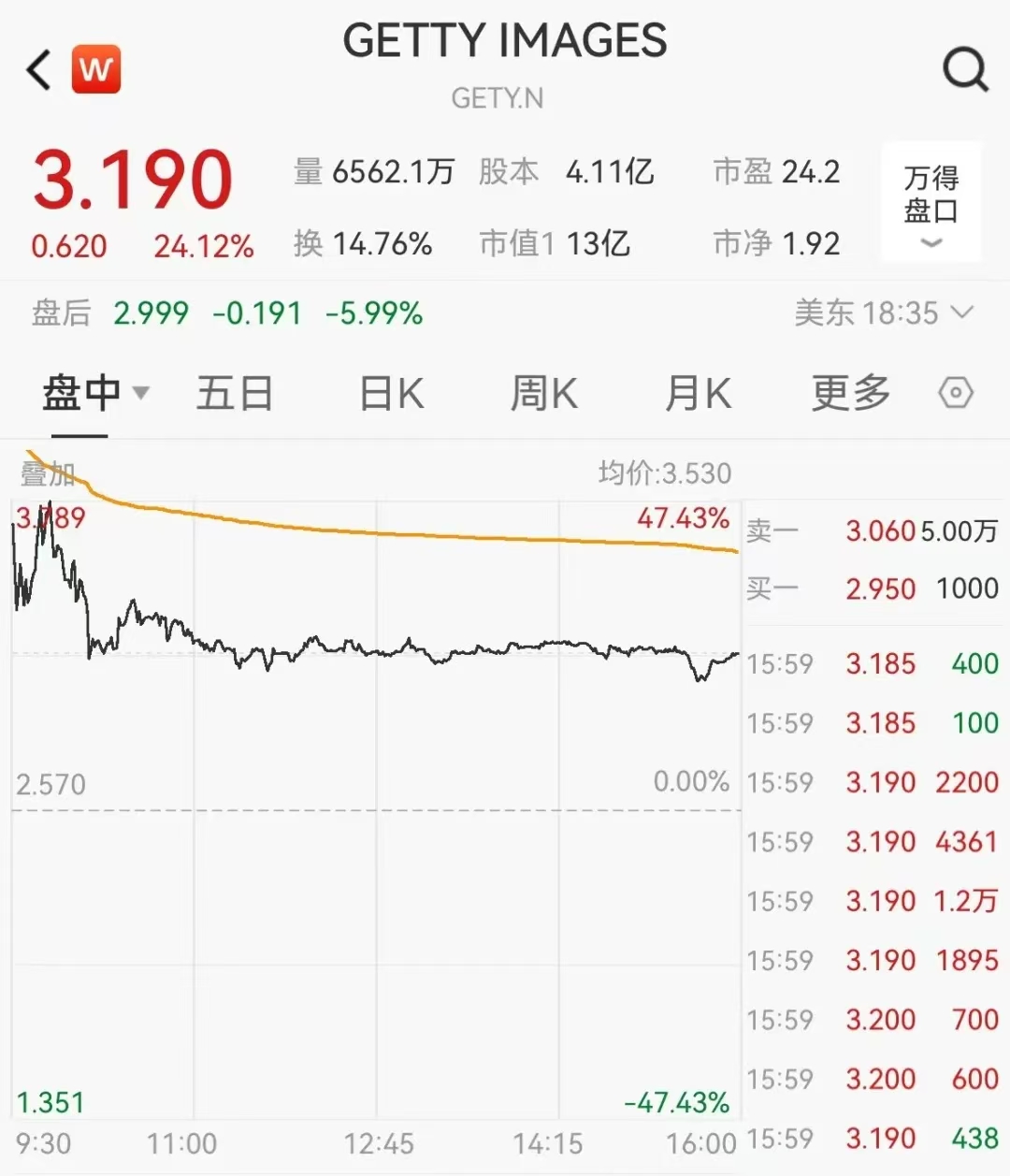
Task: Click the 卖一 ask price 3.060 entry
Action: coord(880,530)
